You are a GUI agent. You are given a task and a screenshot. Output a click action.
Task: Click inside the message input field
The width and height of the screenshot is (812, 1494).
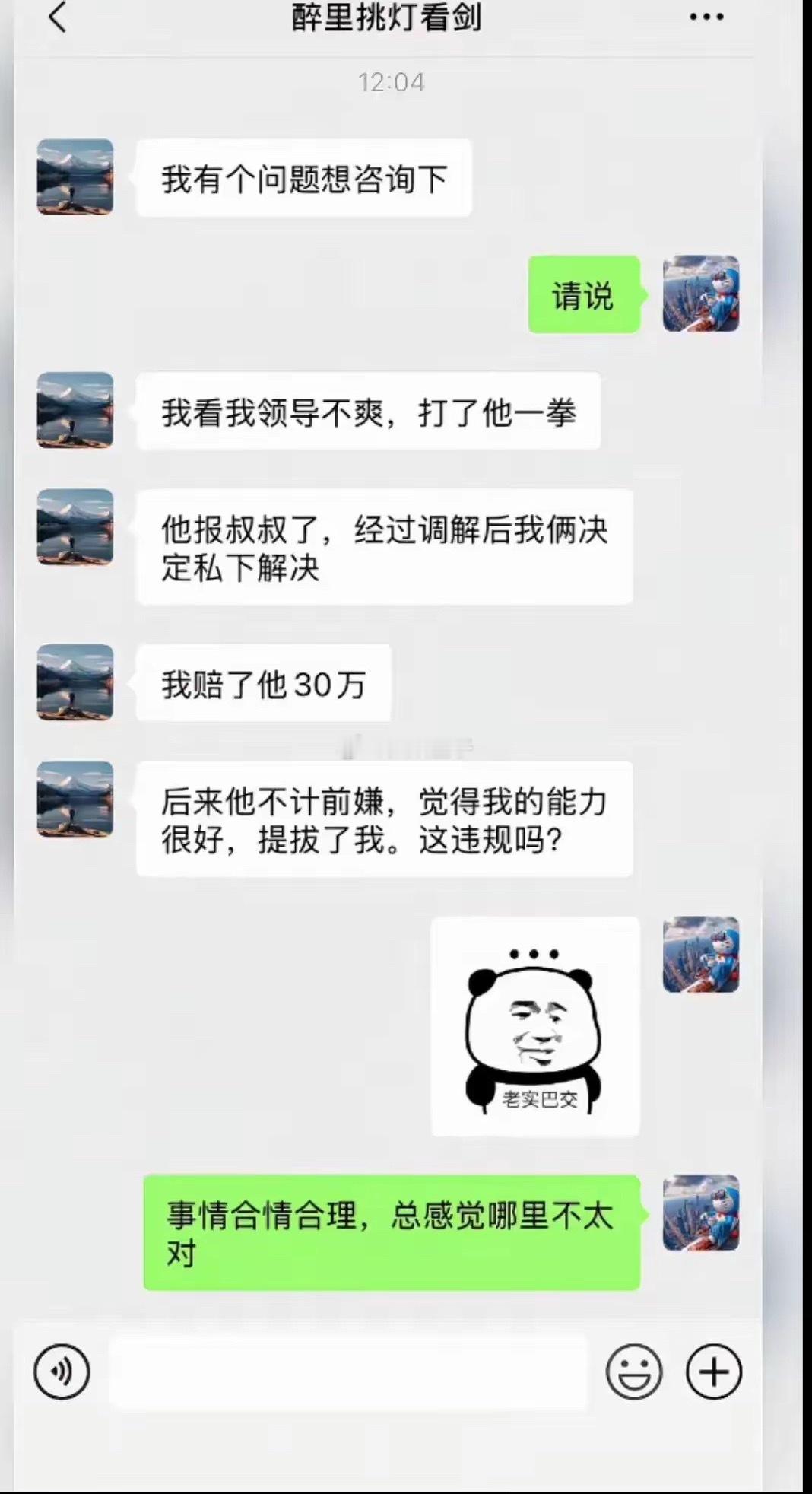click(350, 1386)
